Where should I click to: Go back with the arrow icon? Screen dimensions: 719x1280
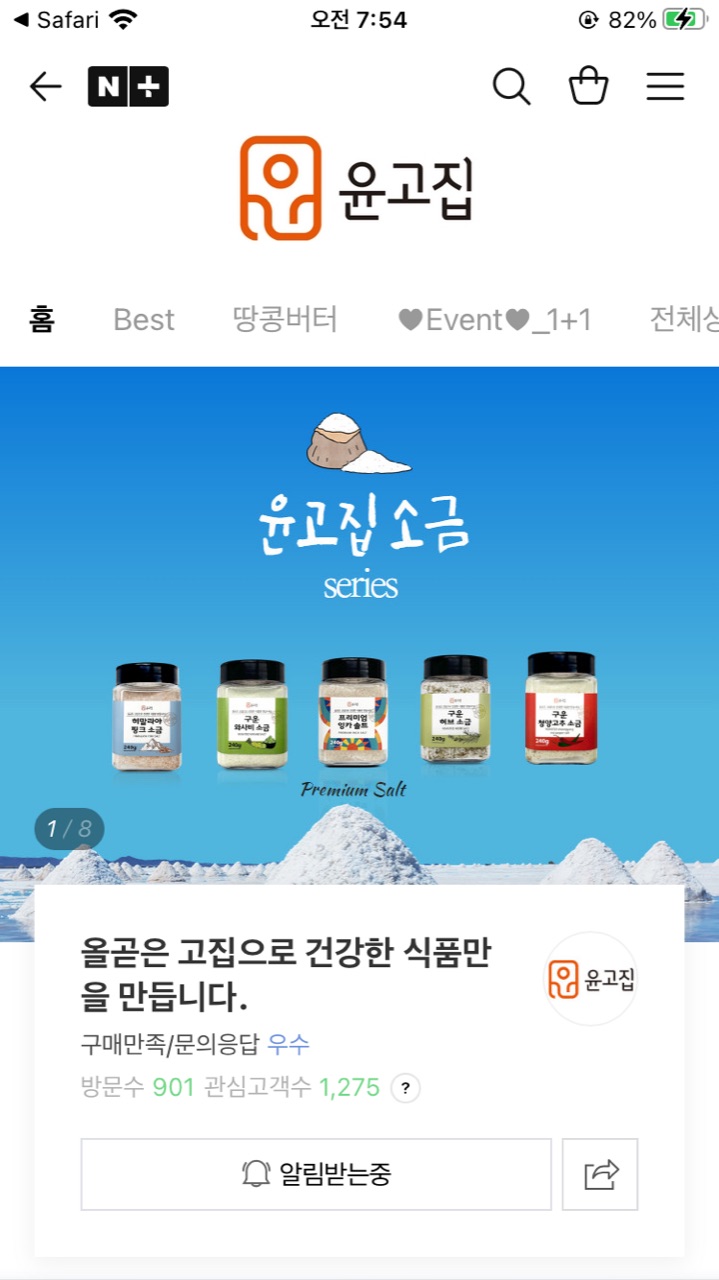(x=45, y=87)
